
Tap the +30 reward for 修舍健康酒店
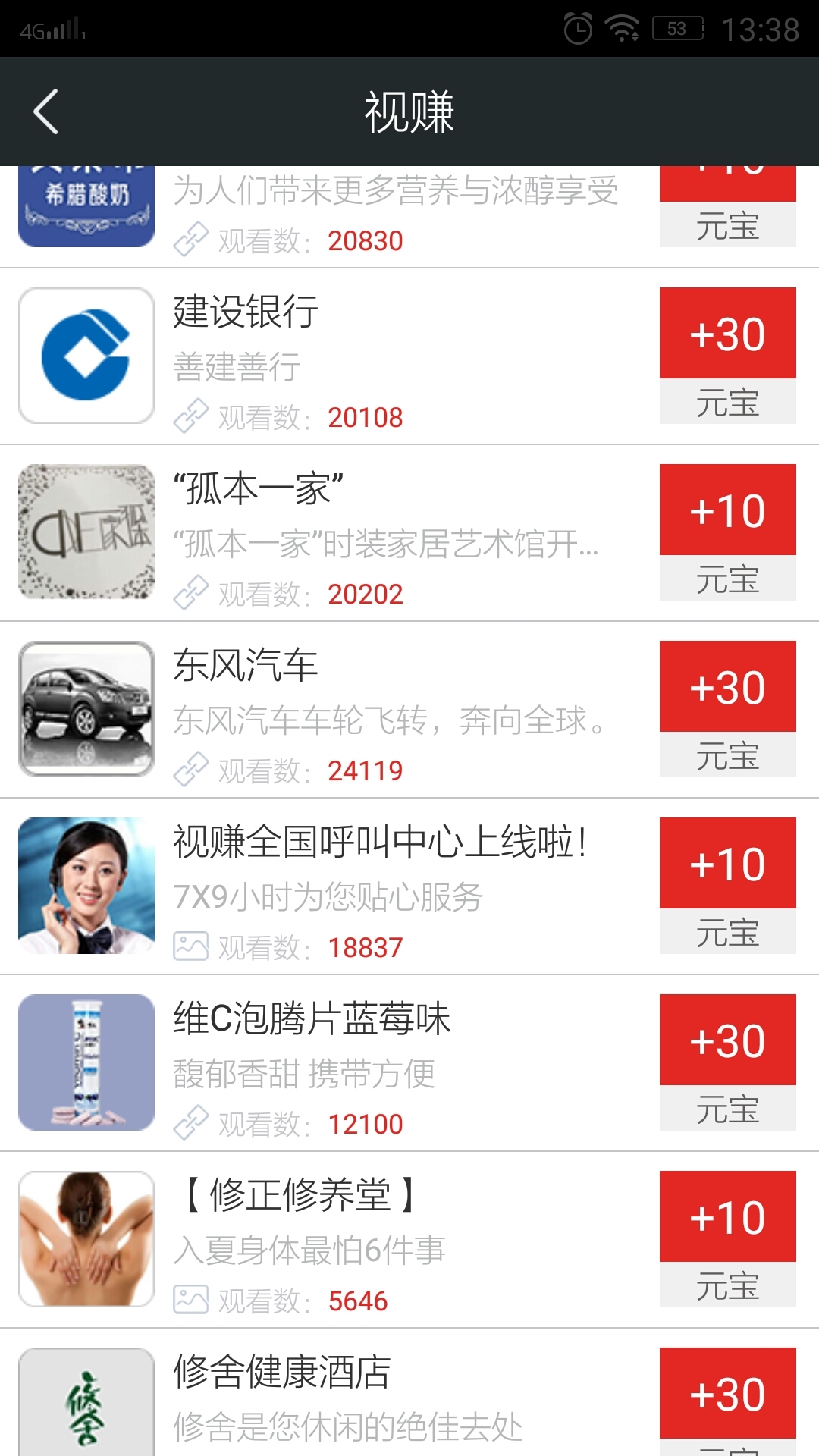727,1395
